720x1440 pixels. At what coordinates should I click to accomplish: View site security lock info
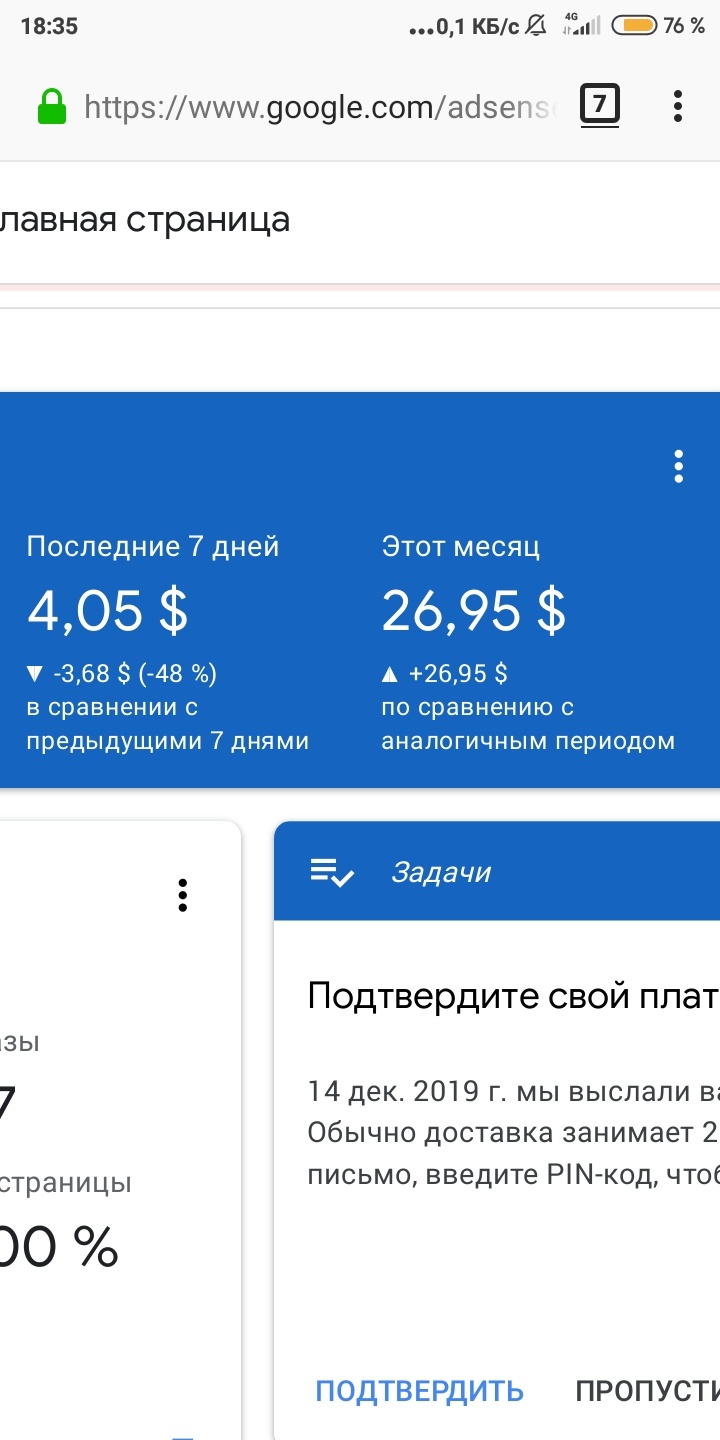pyautogui.click(x=52, y=107)
